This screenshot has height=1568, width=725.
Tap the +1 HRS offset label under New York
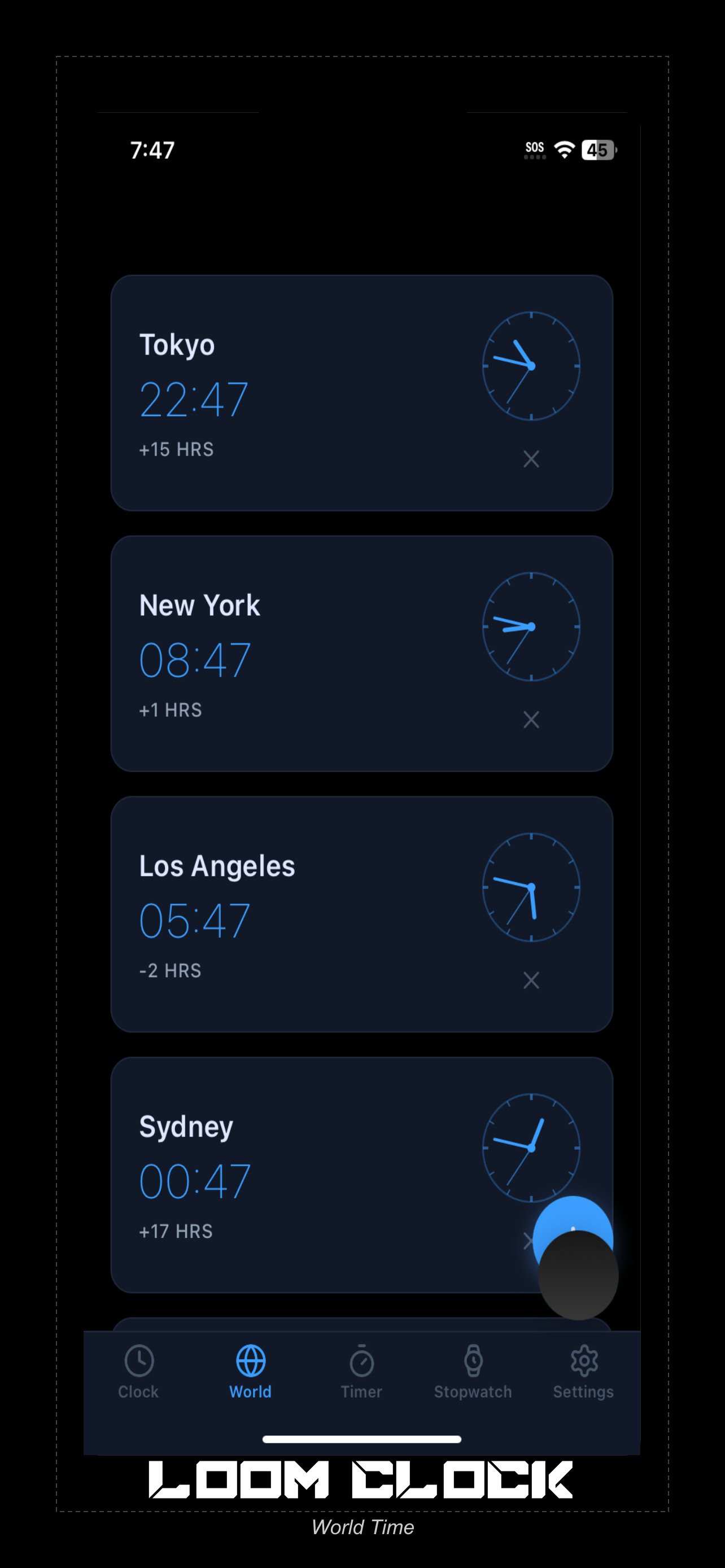pos(171,709)
